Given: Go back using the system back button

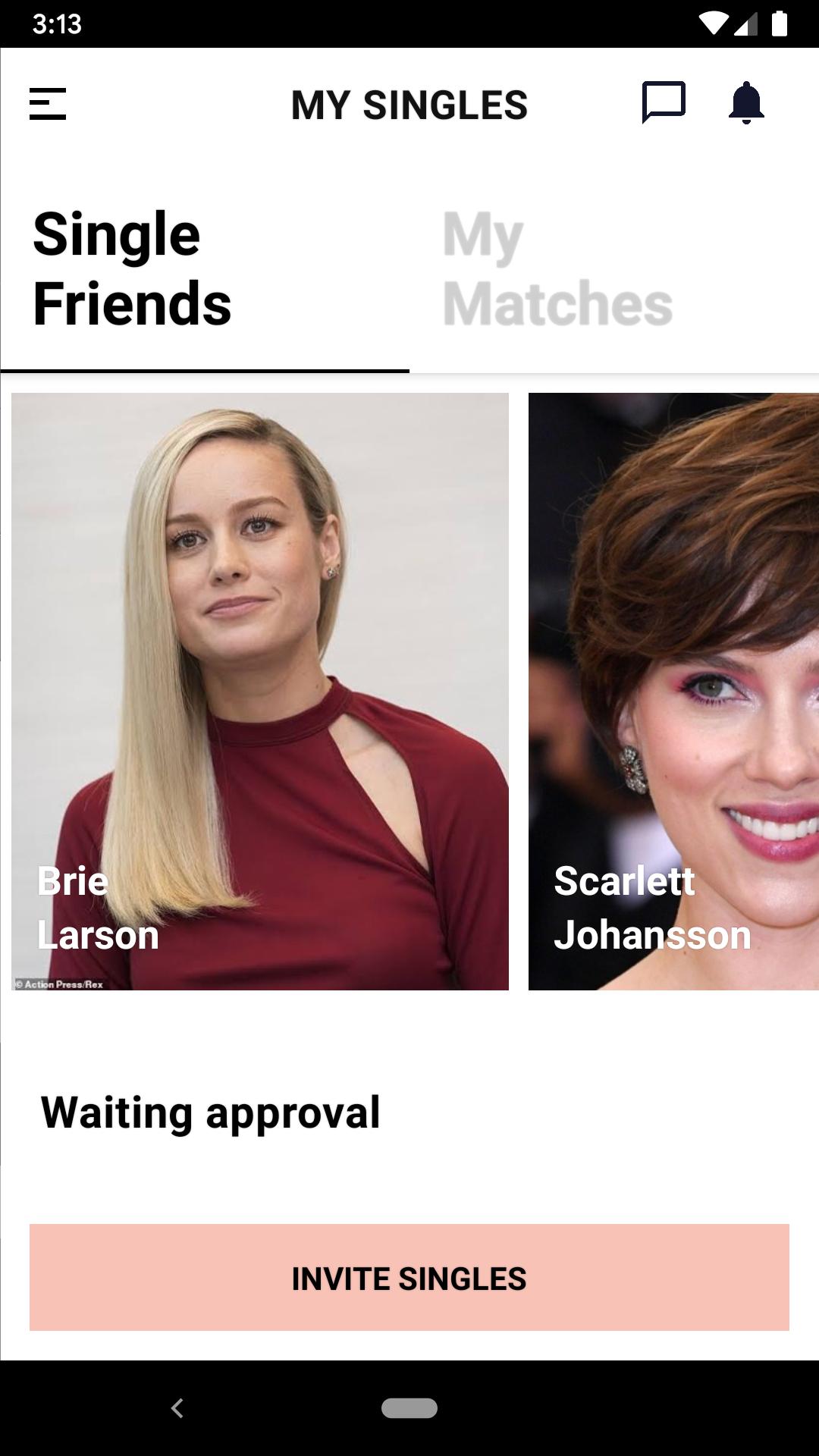Looking at the screenshot, I should click(177, 1408).
